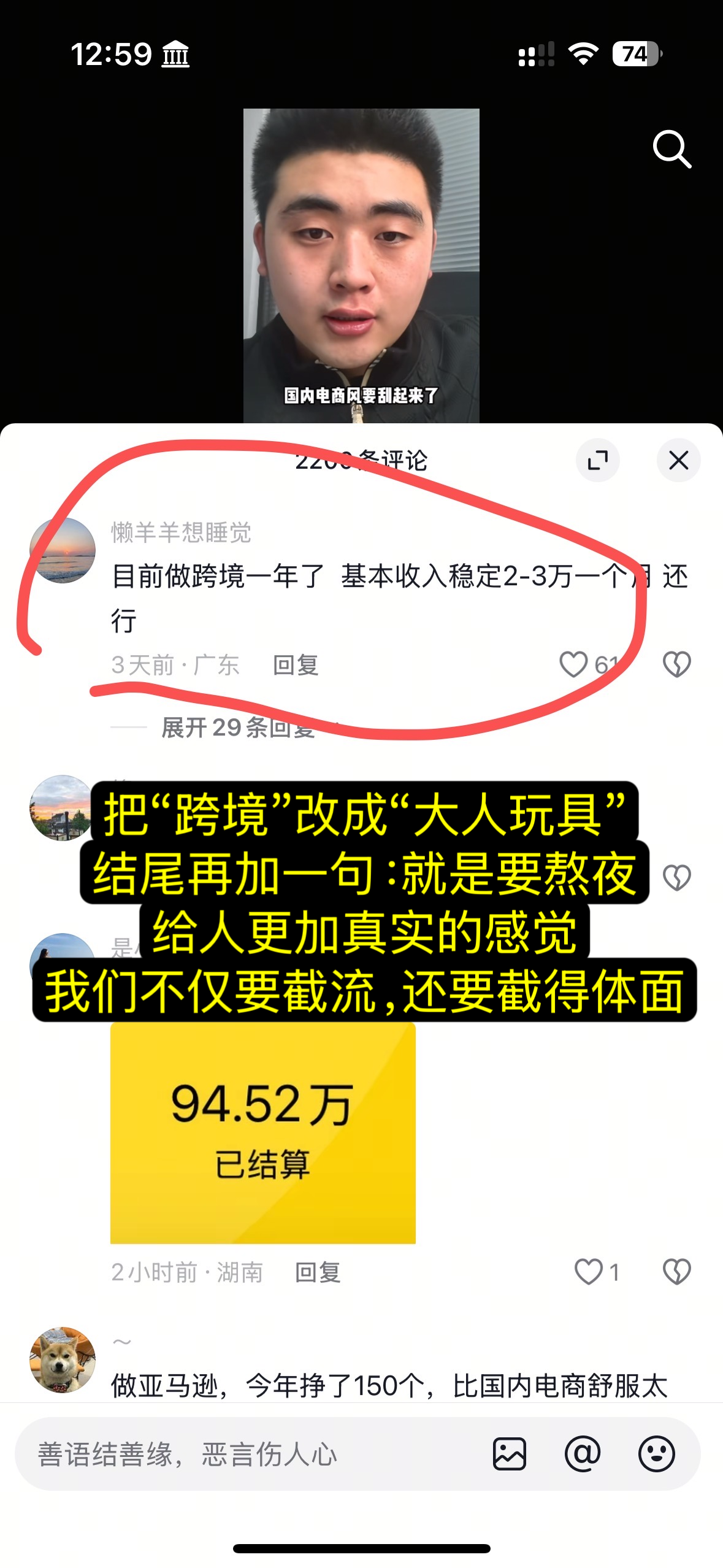Expand the 29 replies
Image resolution: width=723 pixels, height=1568 pixels.
(238, 728)
